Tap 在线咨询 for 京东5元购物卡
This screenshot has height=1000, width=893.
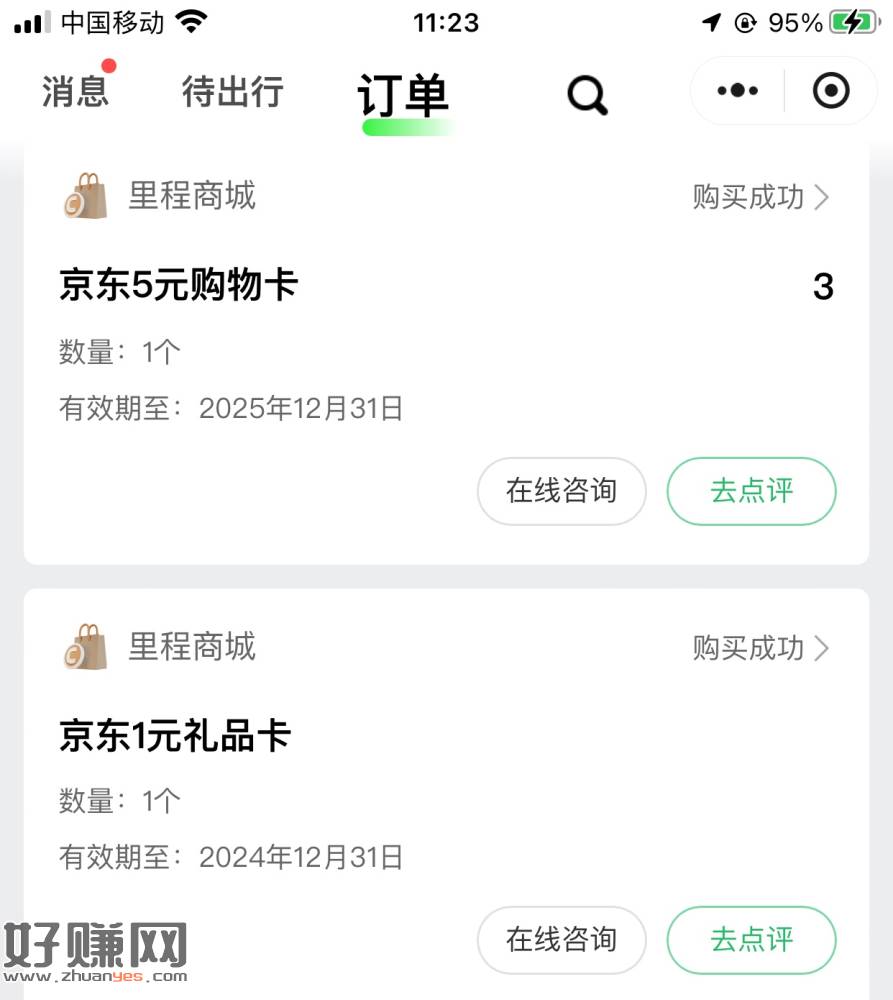click(561, 491)
